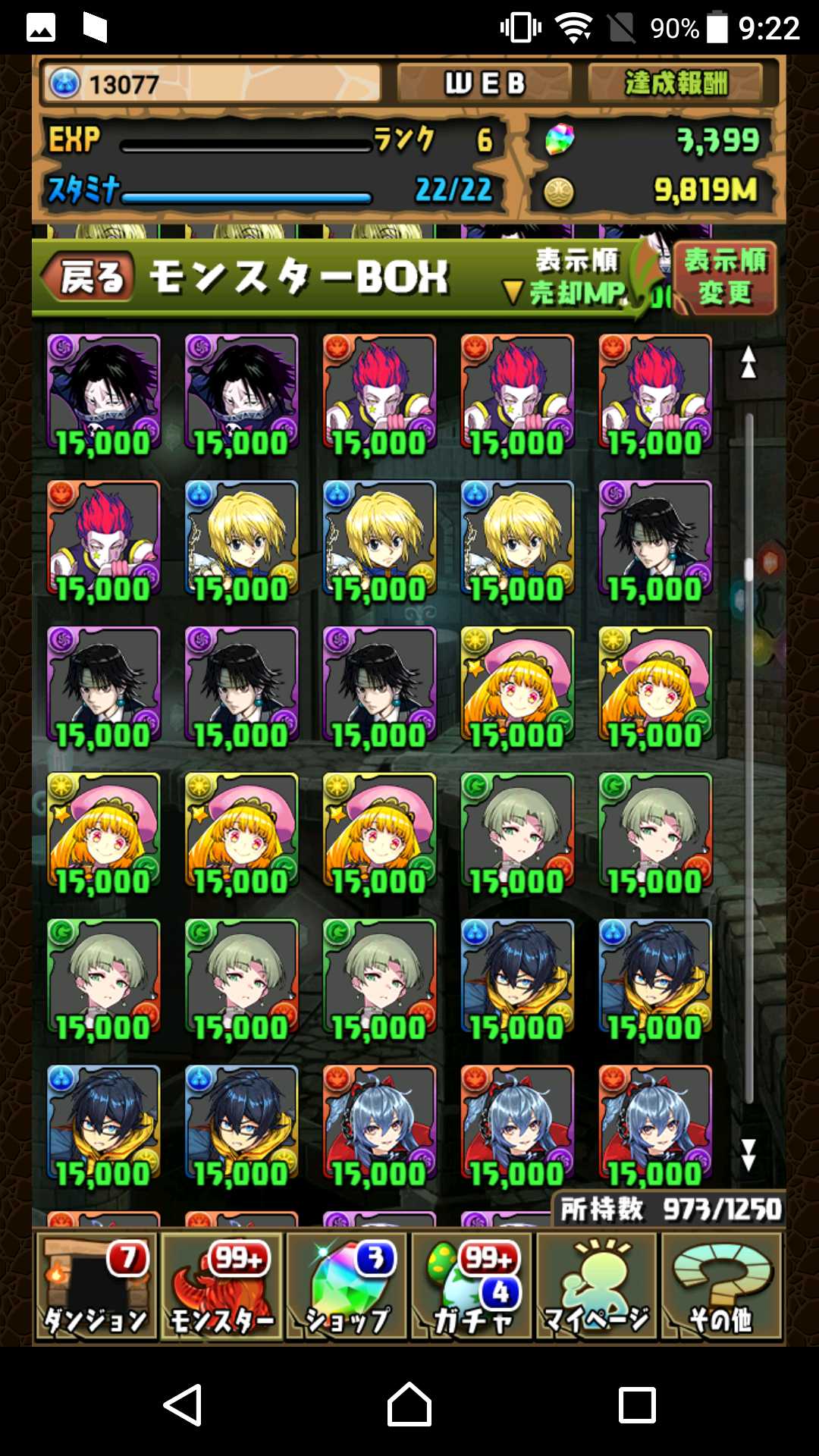Go to the Android home screen

[409, 1404]
